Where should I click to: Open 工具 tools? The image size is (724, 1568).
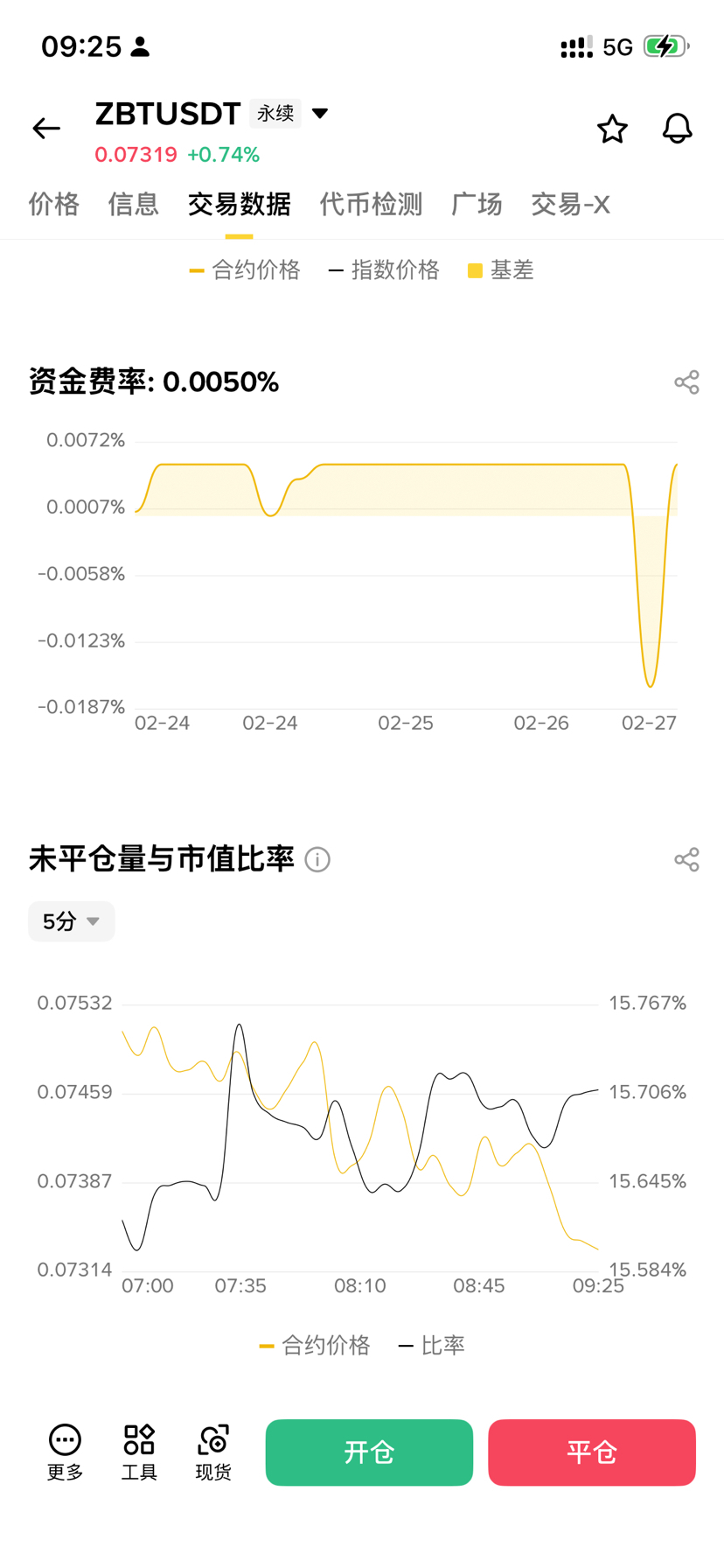click(139, 1452)
